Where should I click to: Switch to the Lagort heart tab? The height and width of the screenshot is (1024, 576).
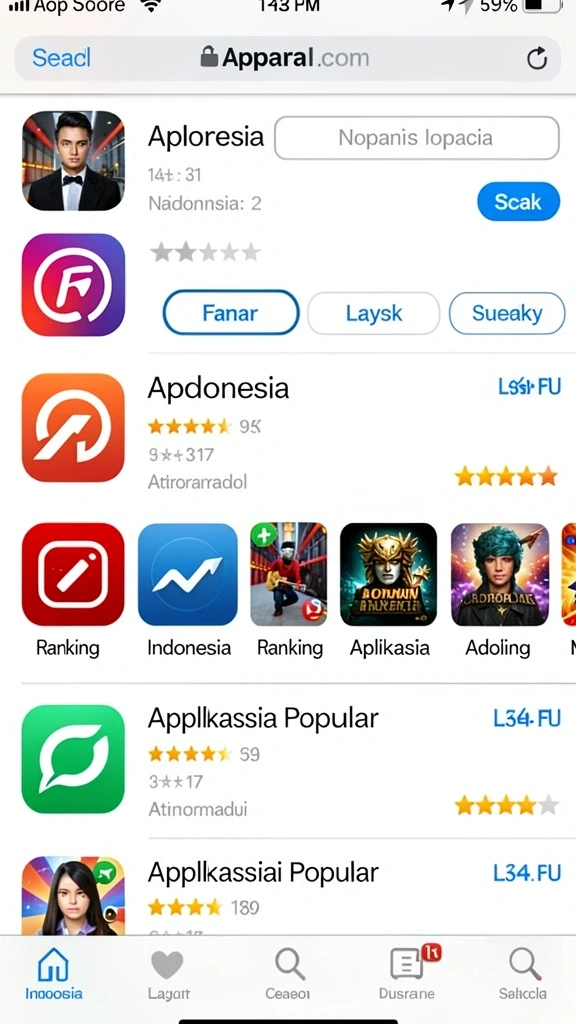click(167, 973)
